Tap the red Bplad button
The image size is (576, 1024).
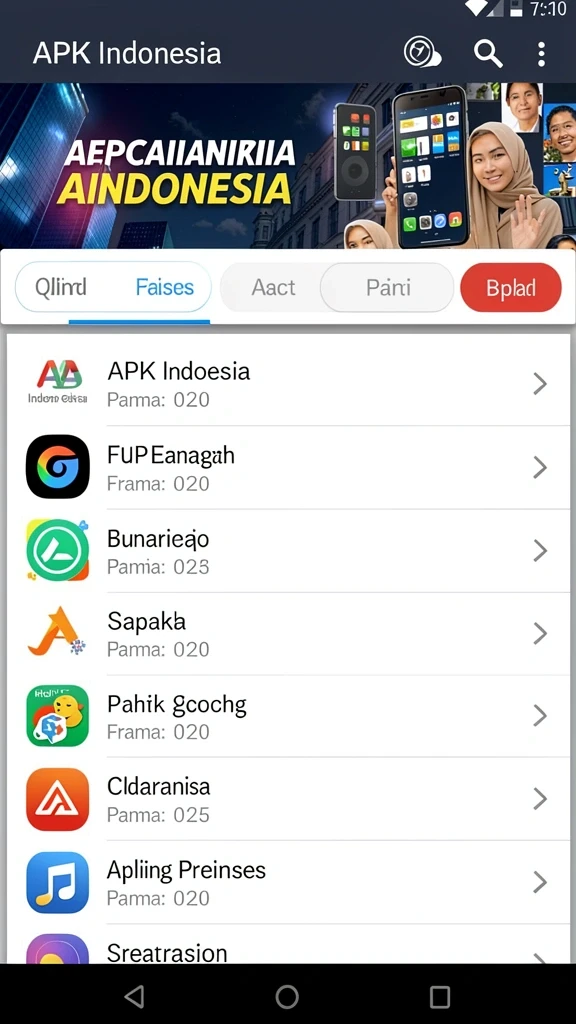[511, 287]
